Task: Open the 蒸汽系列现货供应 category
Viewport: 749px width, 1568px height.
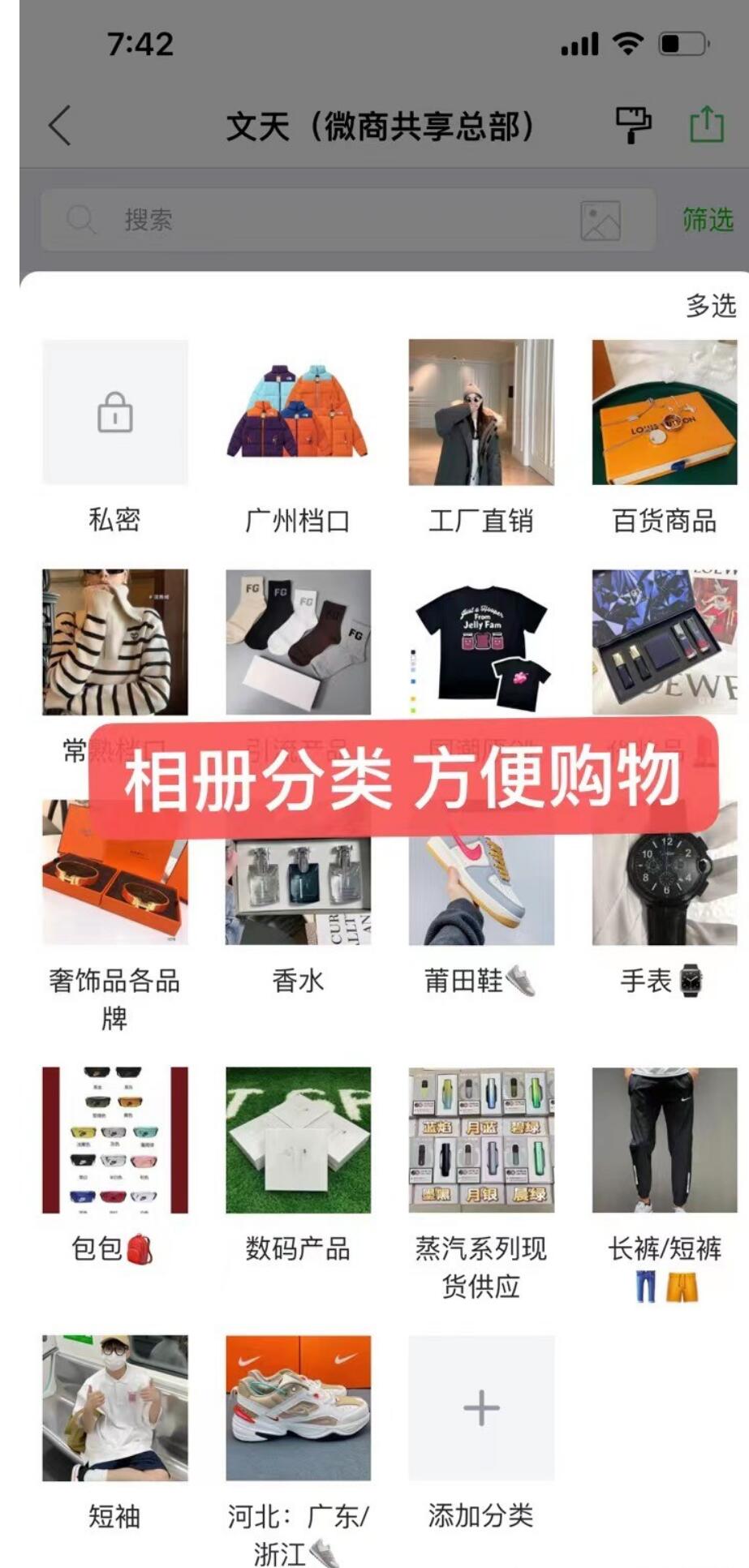Action: (x=481, y=1140)
